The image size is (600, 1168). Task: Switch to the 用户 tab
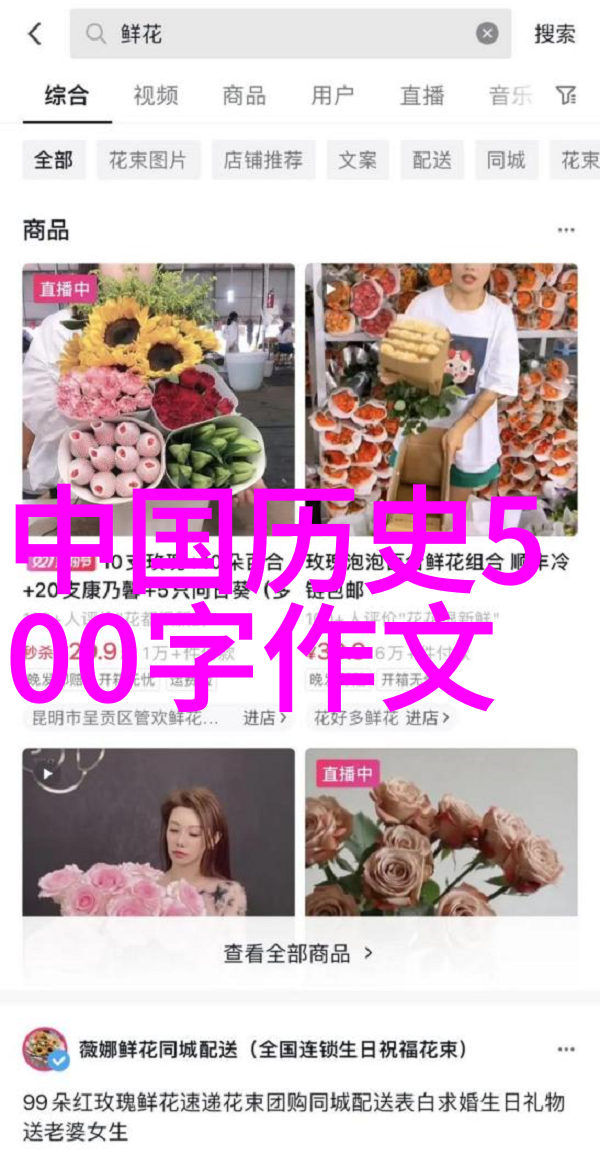point(332,95)
